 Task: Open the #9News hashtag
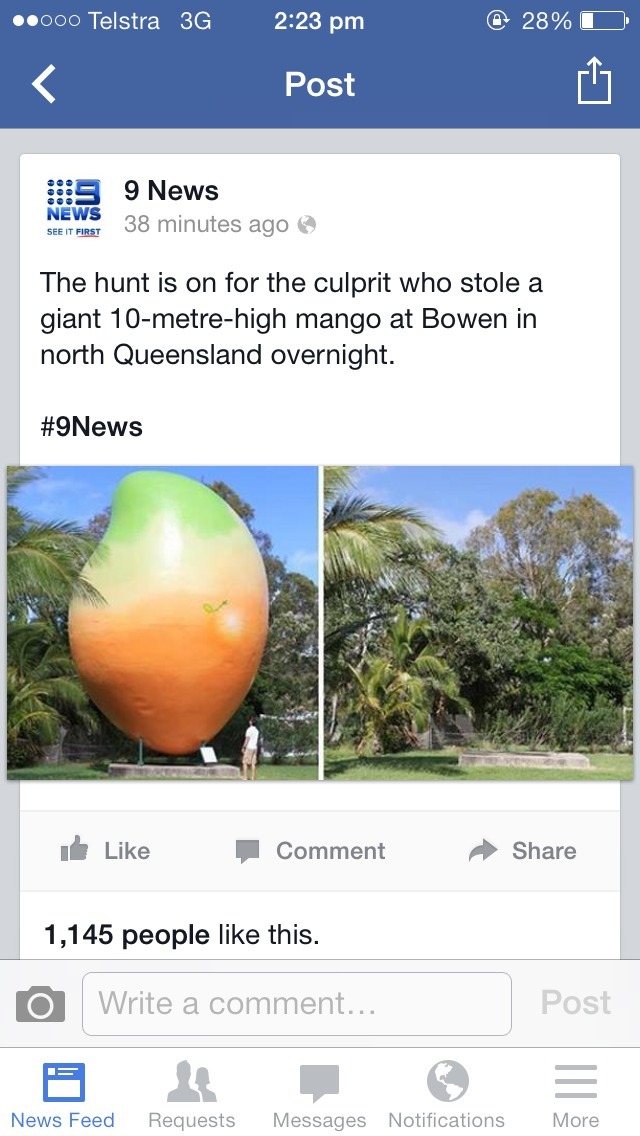[x=92, y=427]
